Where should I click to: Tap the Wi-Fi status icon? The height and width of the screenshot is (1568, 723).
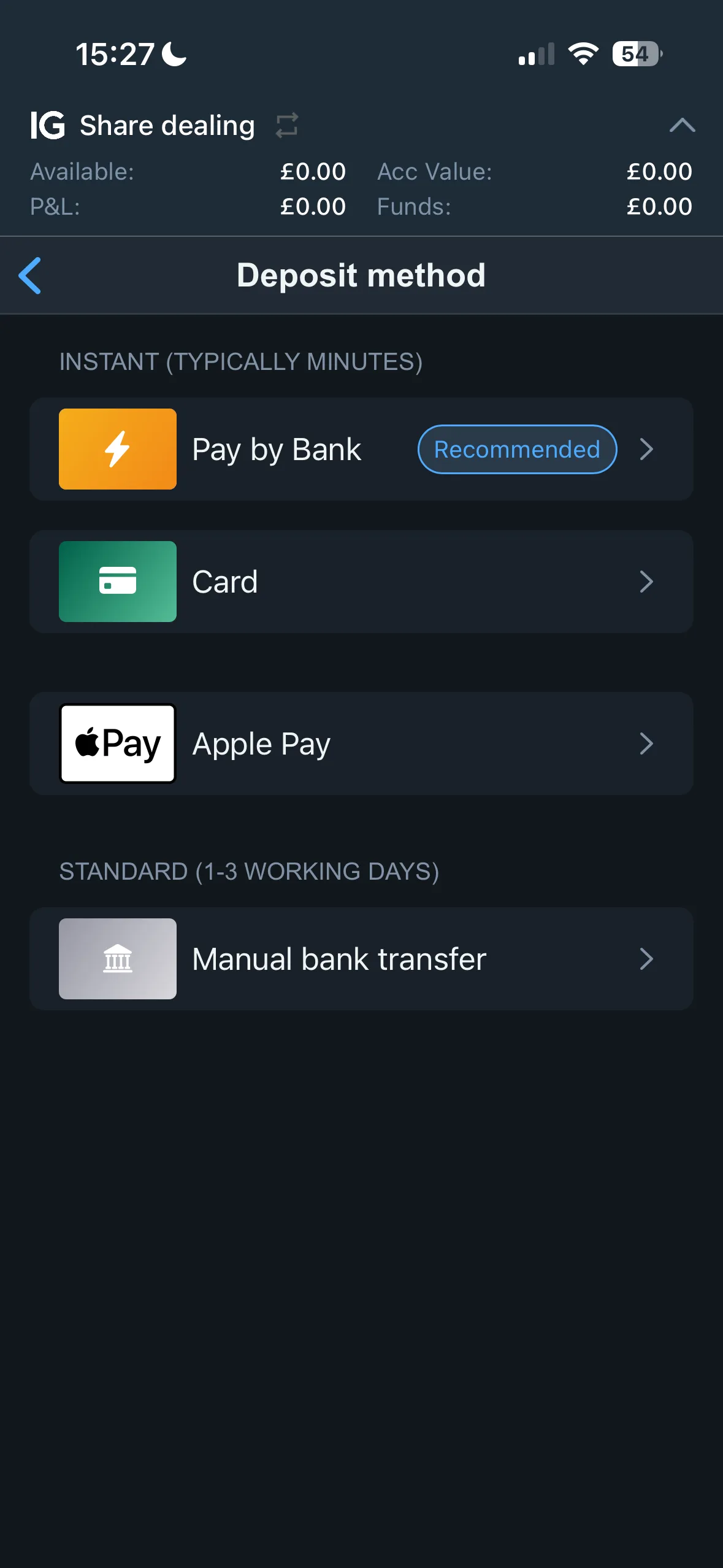pyautogui.click(x=583, y=54)
